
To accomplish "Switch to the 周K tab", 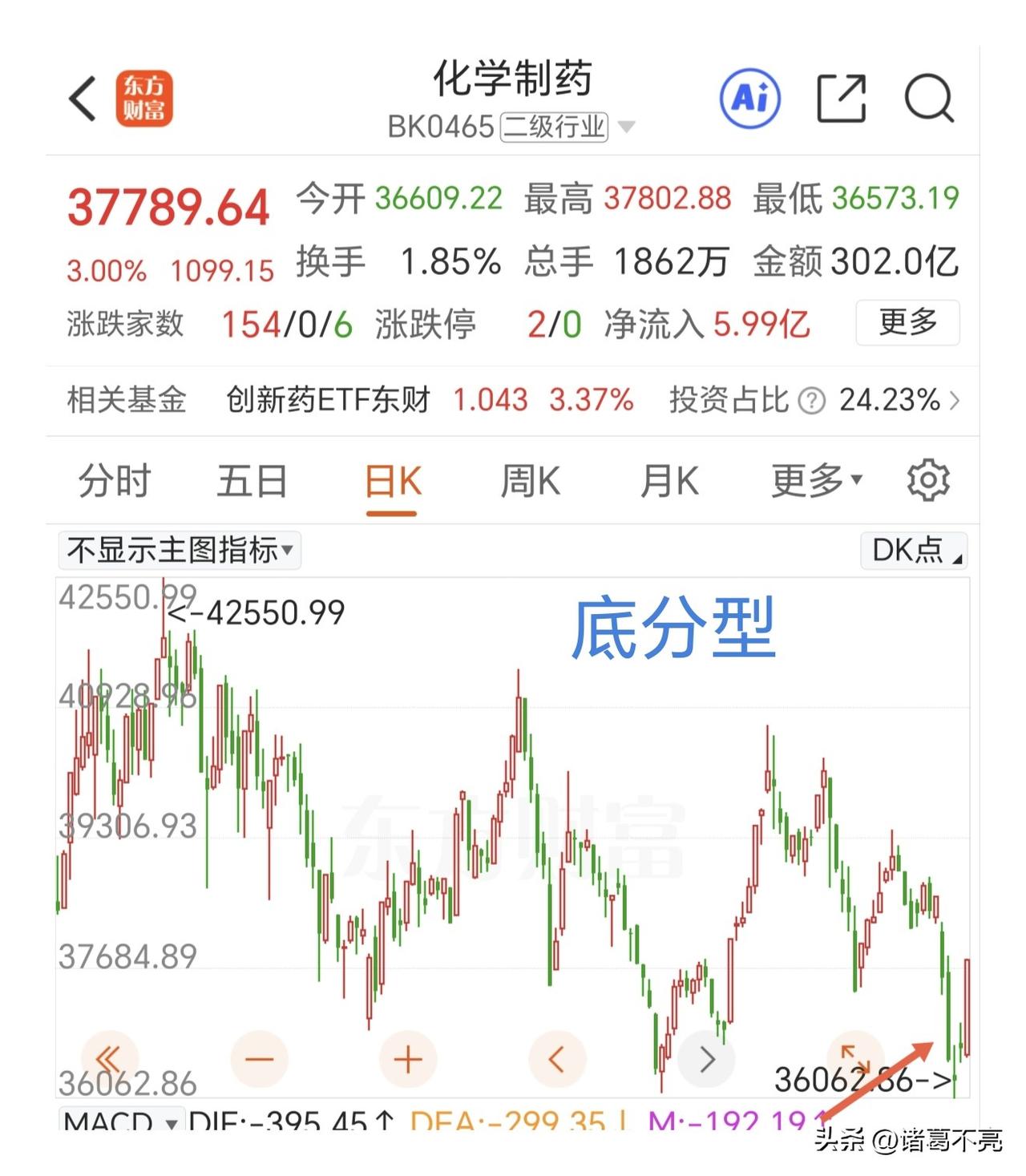I will tap(530, 481).
